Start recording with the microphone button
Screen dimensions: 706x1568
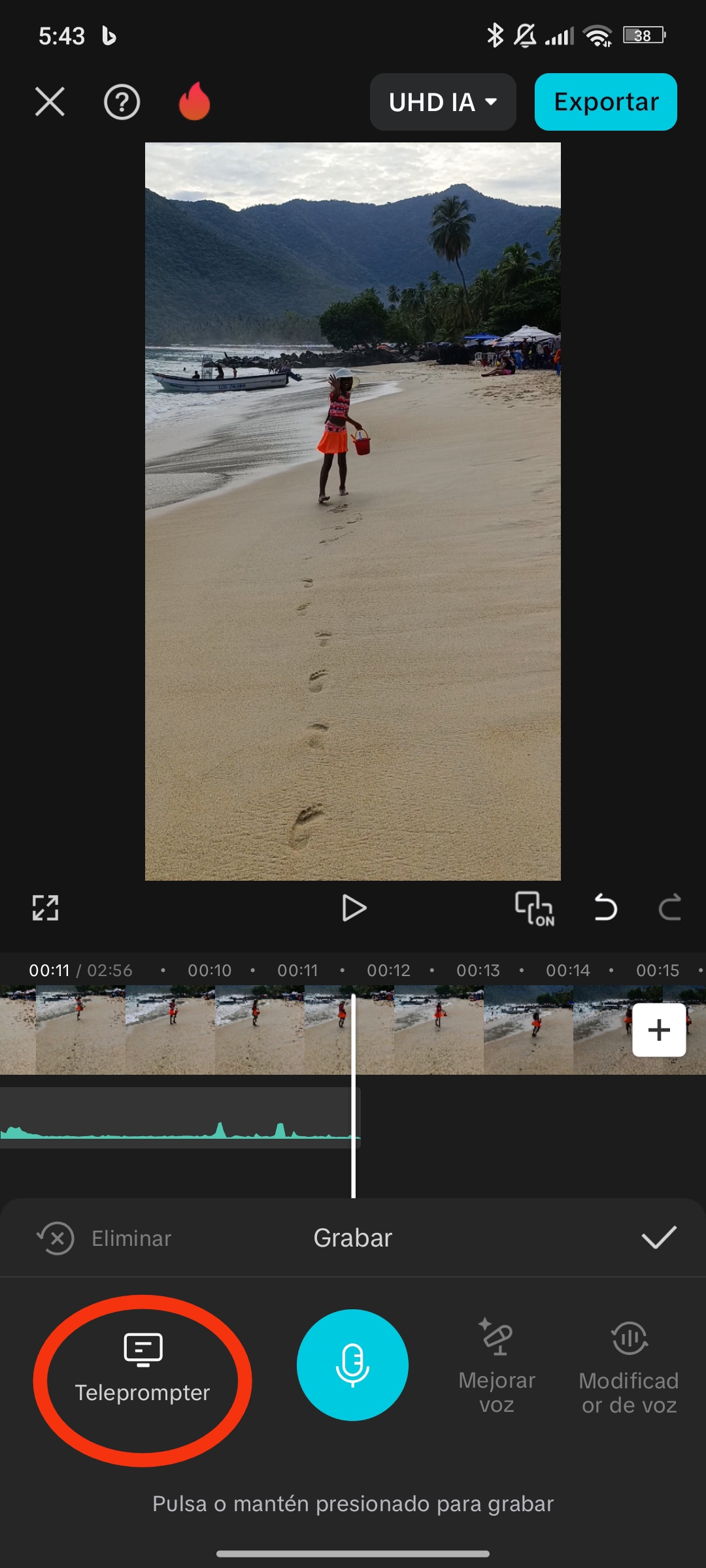click(353, 1365)
